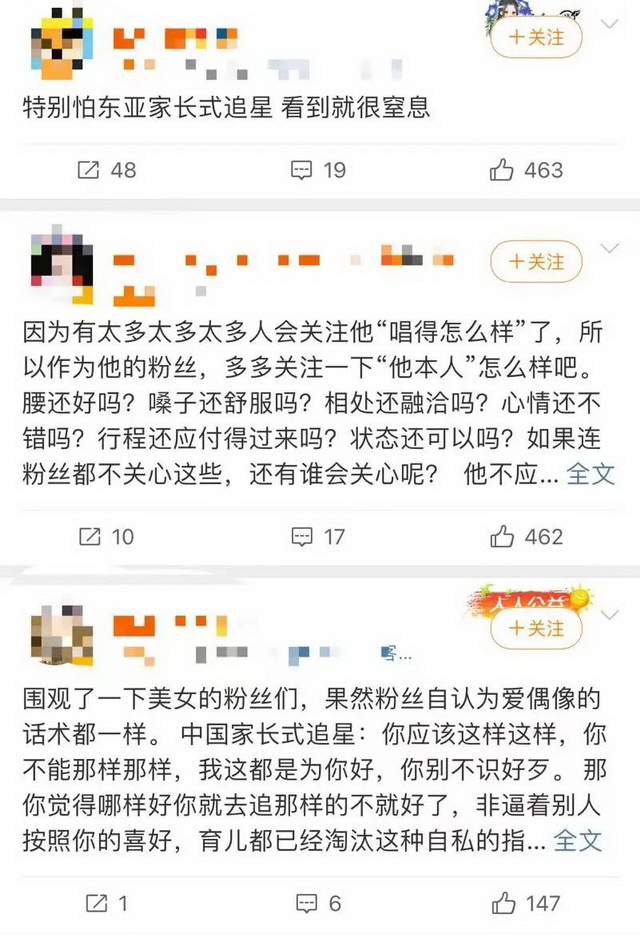Follow the author of the 中国家长式追星 post

pyautogui.click(x=537, y=628)
